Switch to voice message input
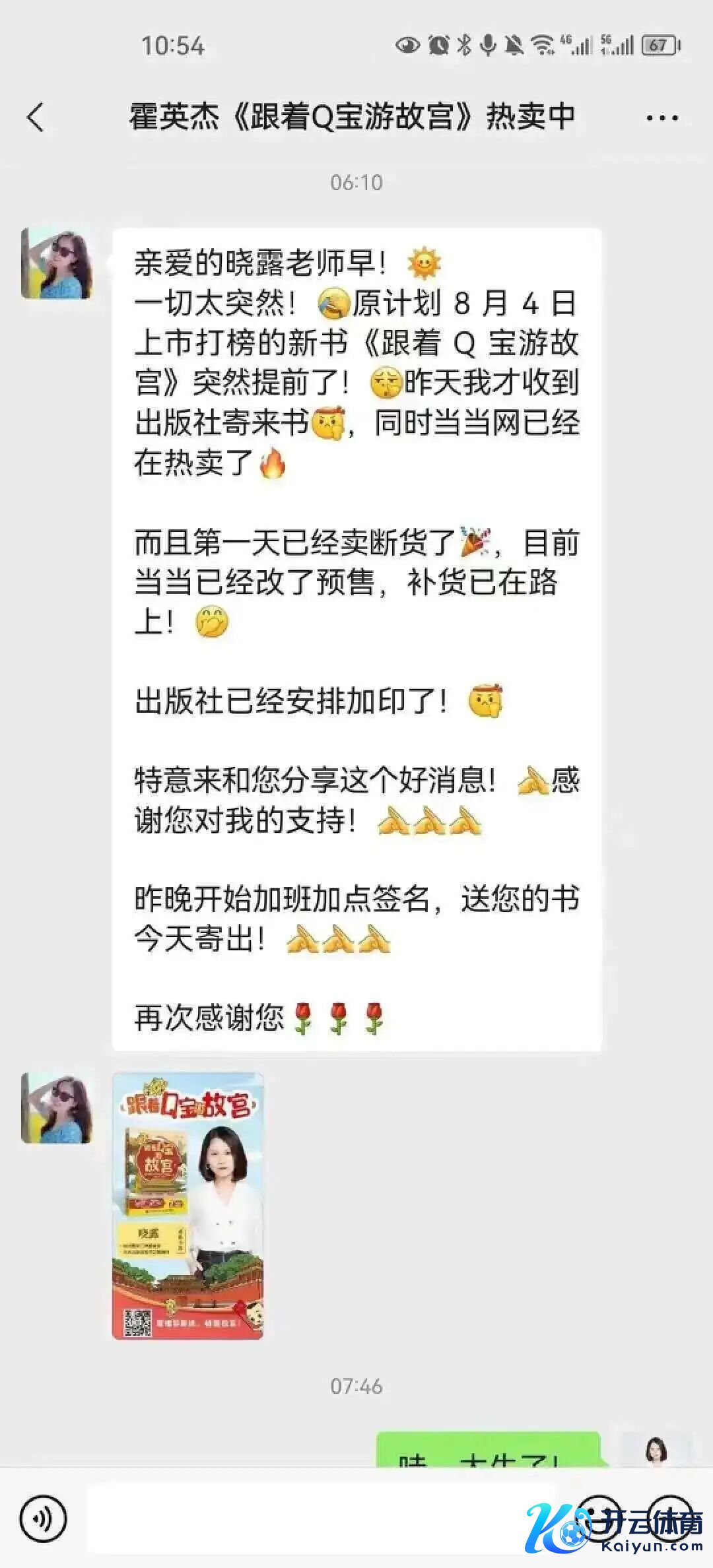The height and width of the screenshot is (1568, 713). click(x=43, y=1519)
